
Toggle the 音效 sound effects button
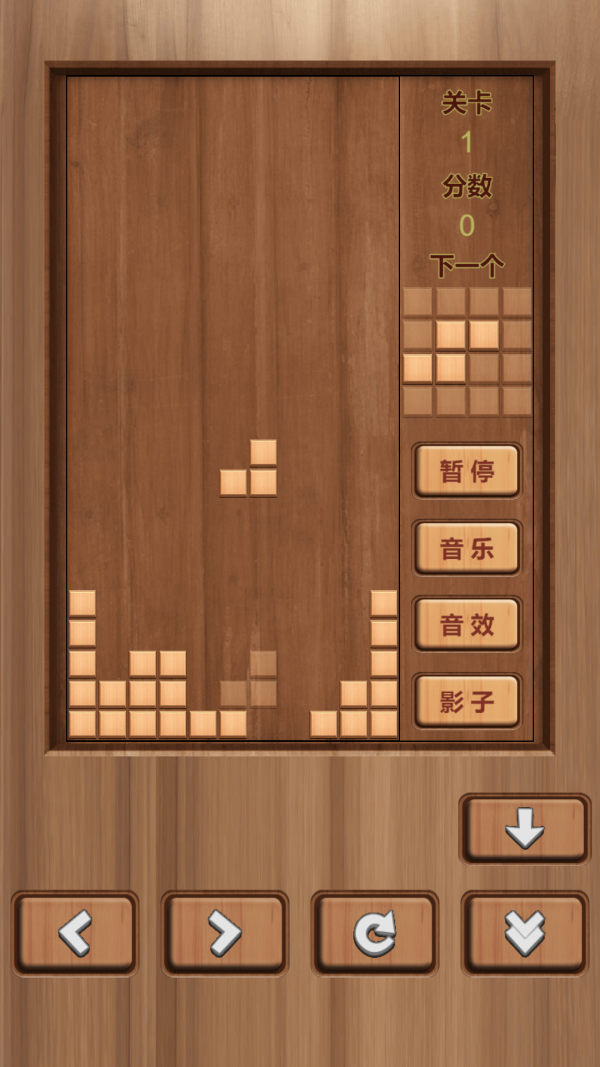click(467, 625)
